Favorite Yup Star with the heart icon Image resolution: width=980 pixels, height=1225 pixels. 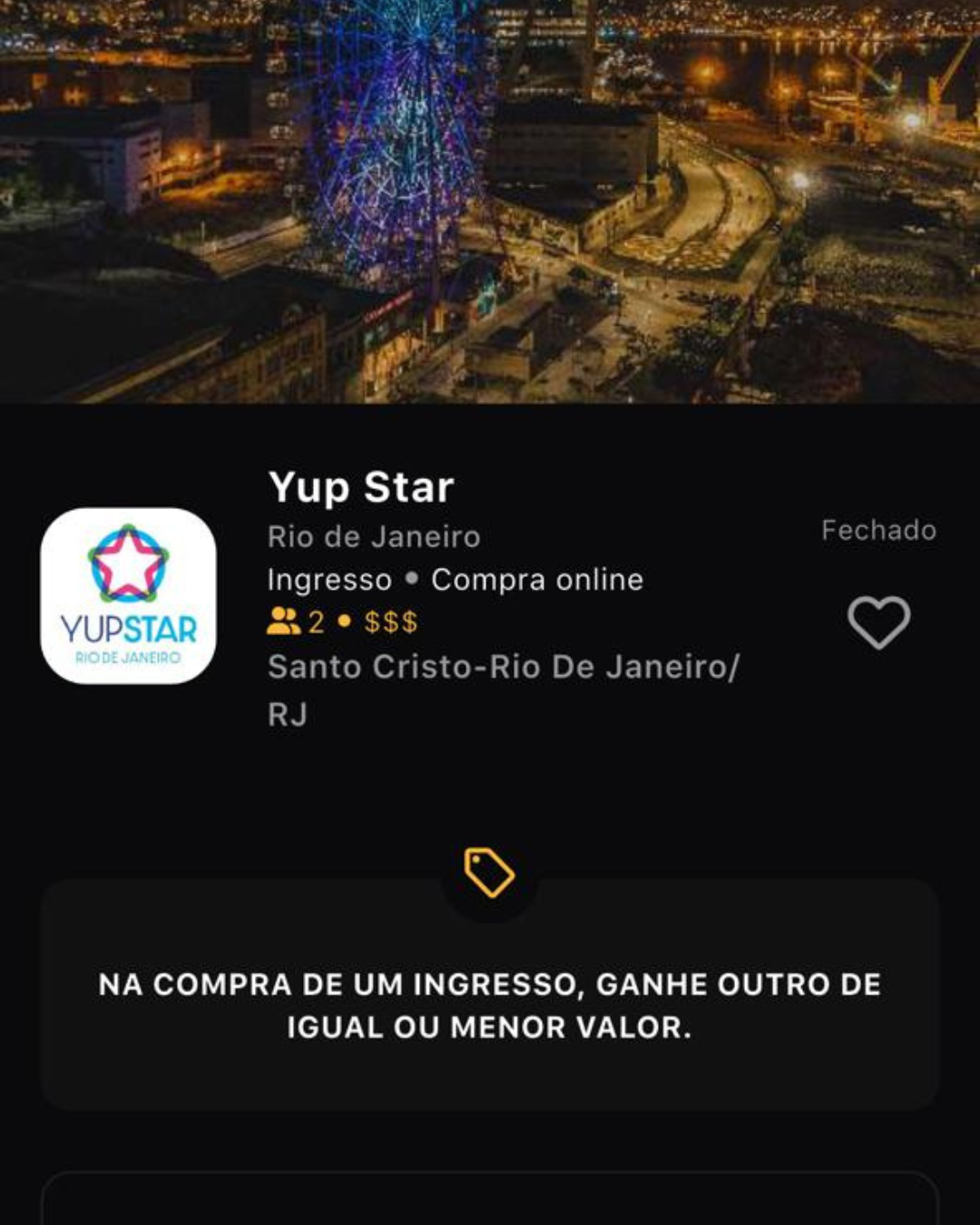(878, 622)
